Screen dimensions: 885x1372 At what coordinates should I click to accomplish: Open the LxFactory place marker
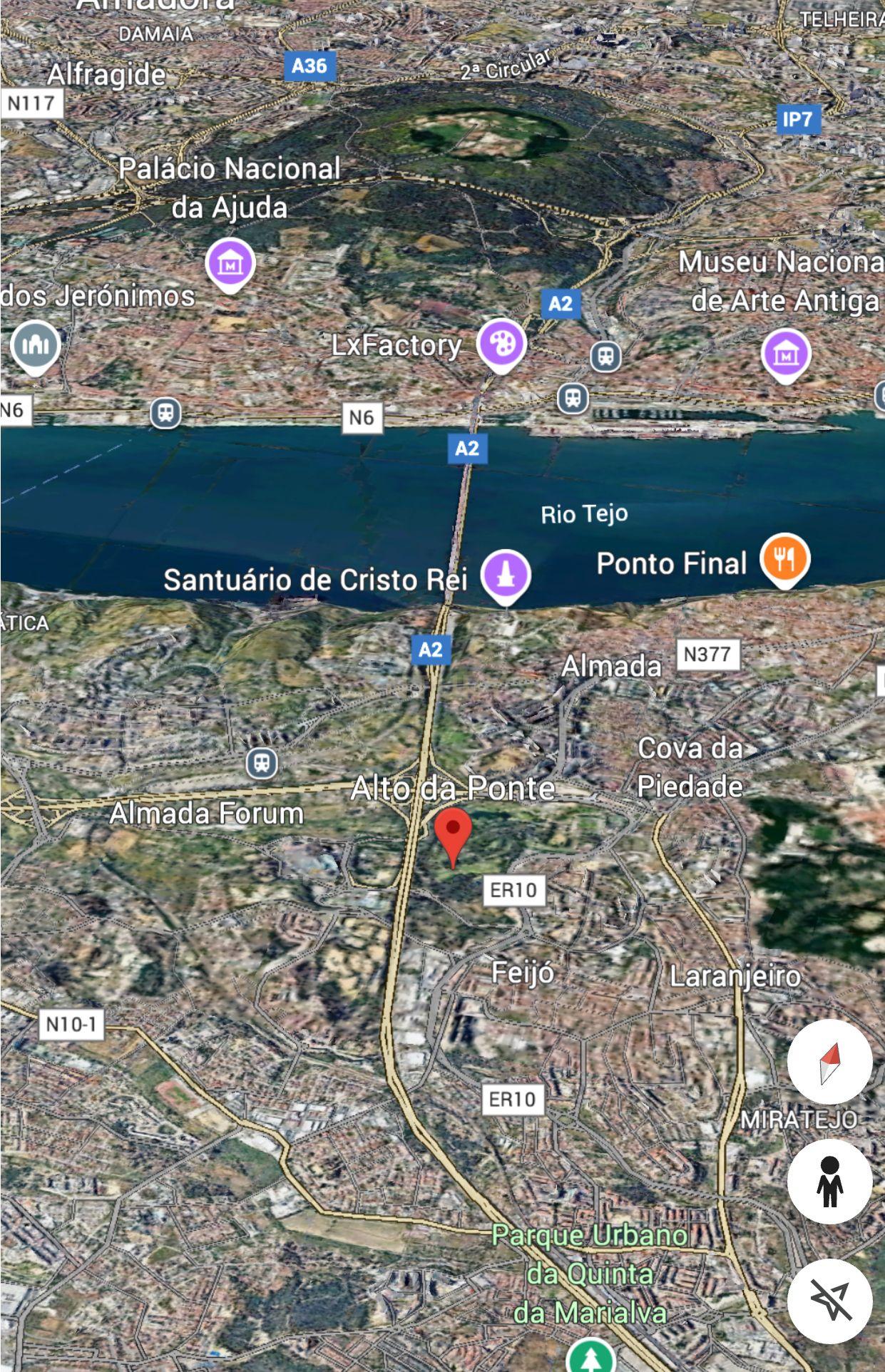pos(501,344)
